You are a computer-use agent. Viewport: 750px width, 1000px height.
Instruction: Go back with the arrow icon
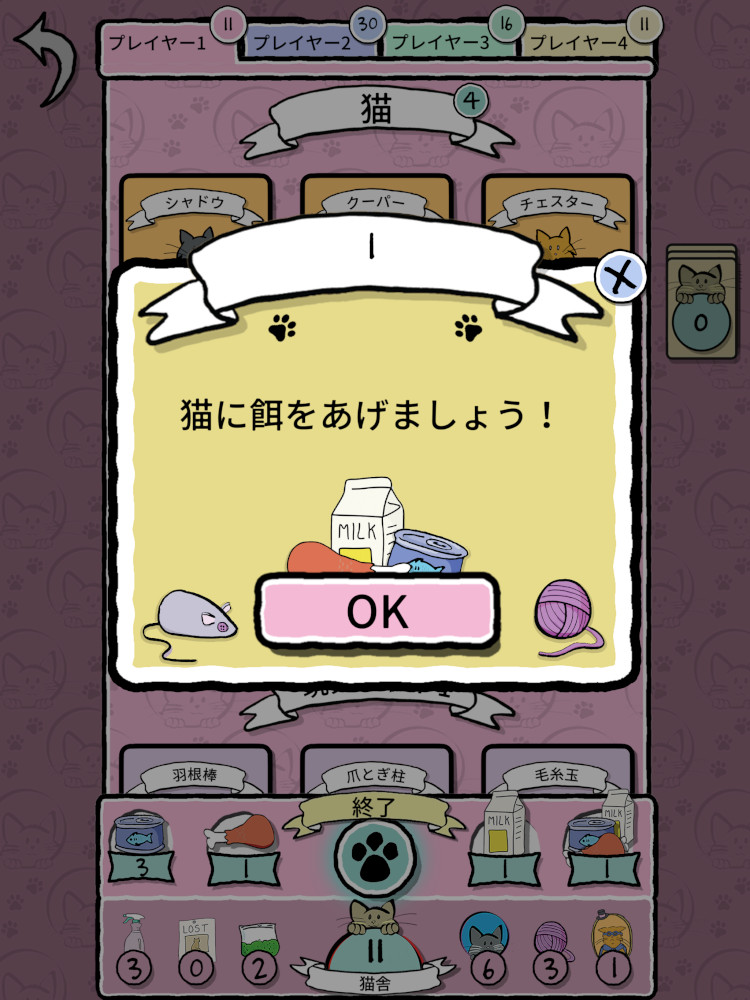click(45, 57)
